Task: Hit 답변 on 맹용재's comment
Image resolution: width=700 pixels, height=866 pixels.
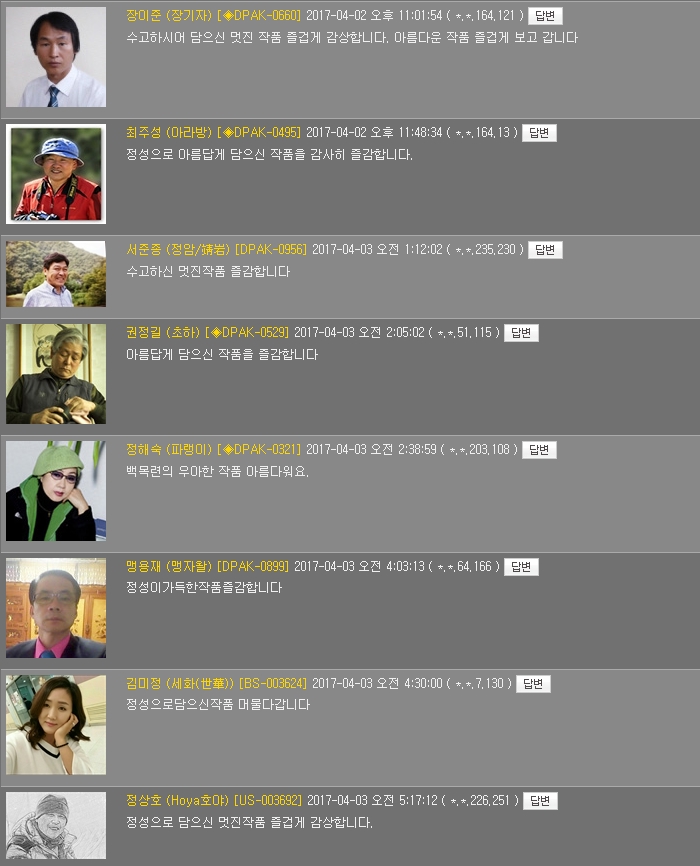Action: pos(521,567)
